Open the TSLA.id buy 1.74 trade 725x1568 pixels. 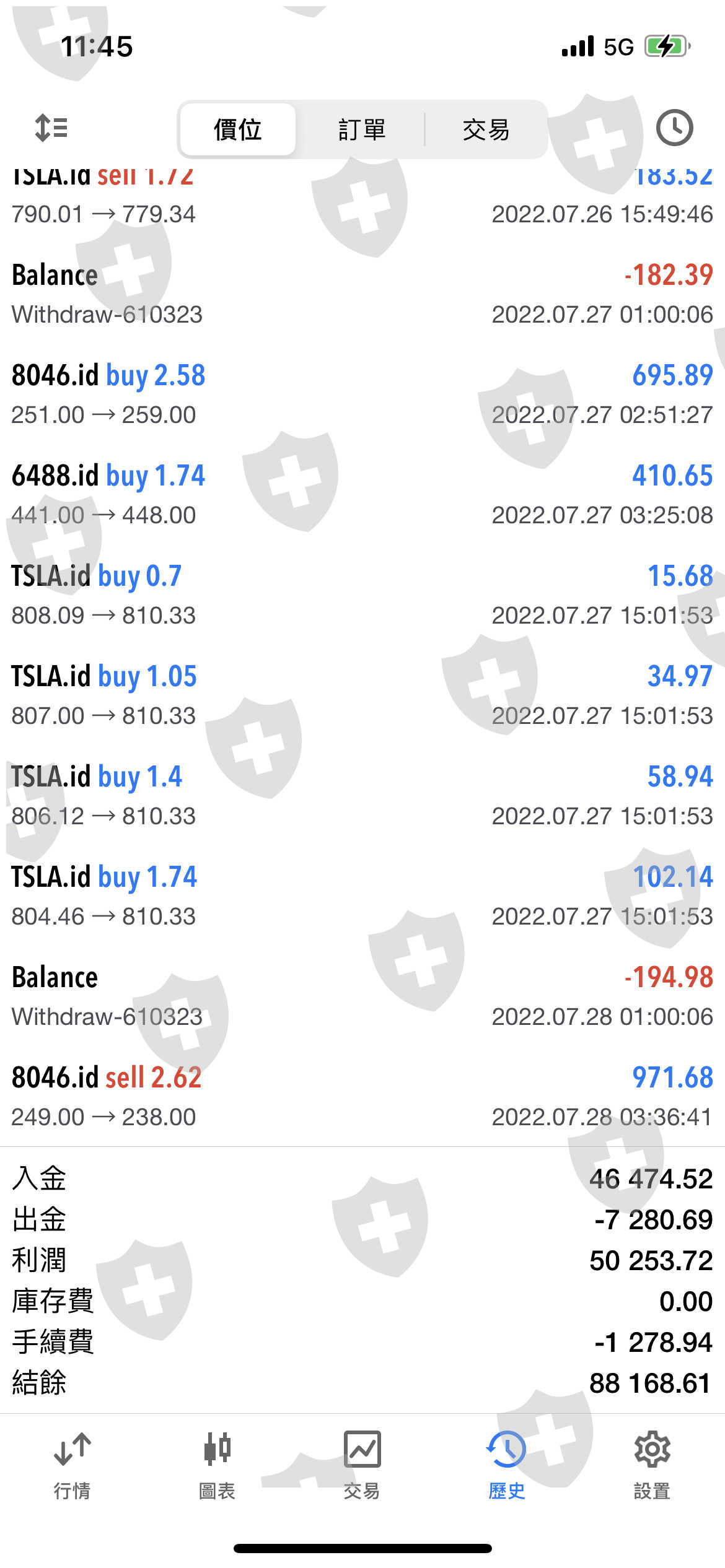pyautogui.click(x=362, y=896)
